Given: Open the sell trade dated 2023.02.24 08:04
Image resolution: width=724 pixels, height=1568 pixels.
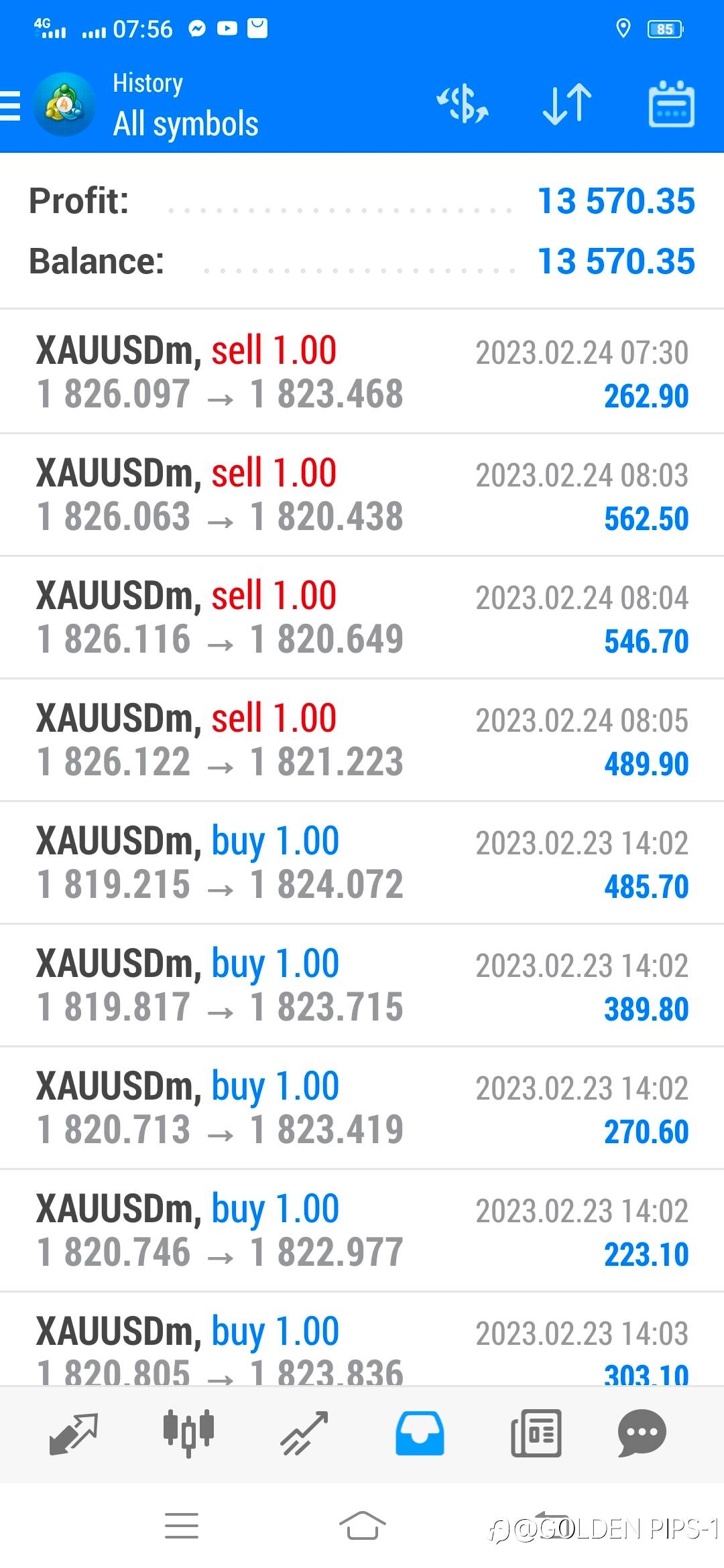Looking at the screenshot, I should point(362,617).
